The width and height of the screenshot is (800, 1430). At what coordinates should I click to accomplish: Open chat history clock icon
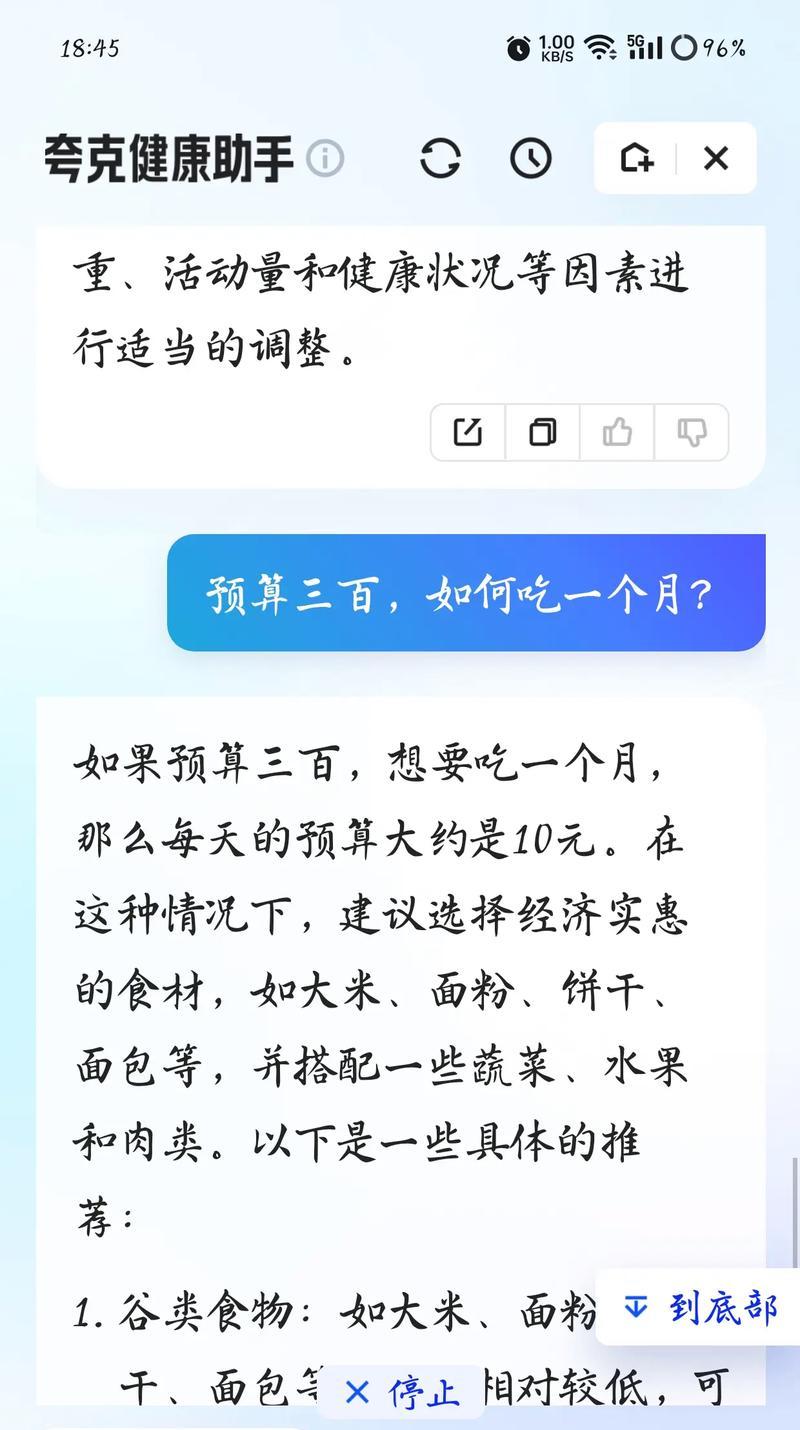pyautogui.click(x=530, y=158)
